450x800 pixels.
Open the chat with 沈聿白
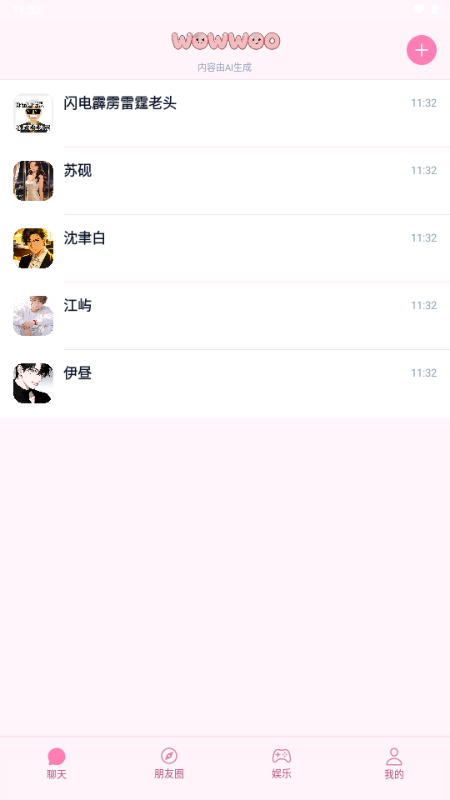225,248
